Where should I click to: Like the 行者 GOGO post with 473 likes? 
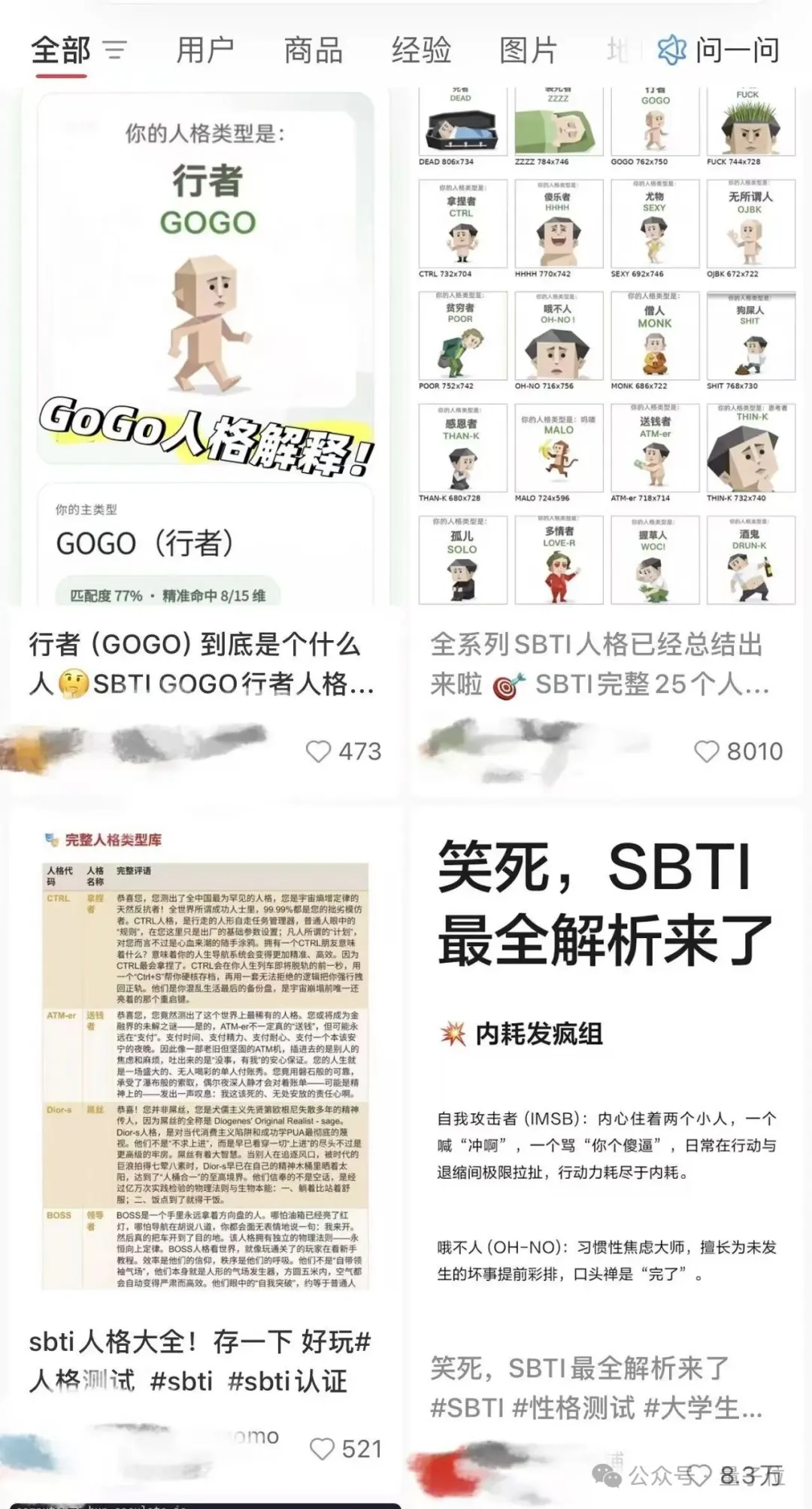319,751
